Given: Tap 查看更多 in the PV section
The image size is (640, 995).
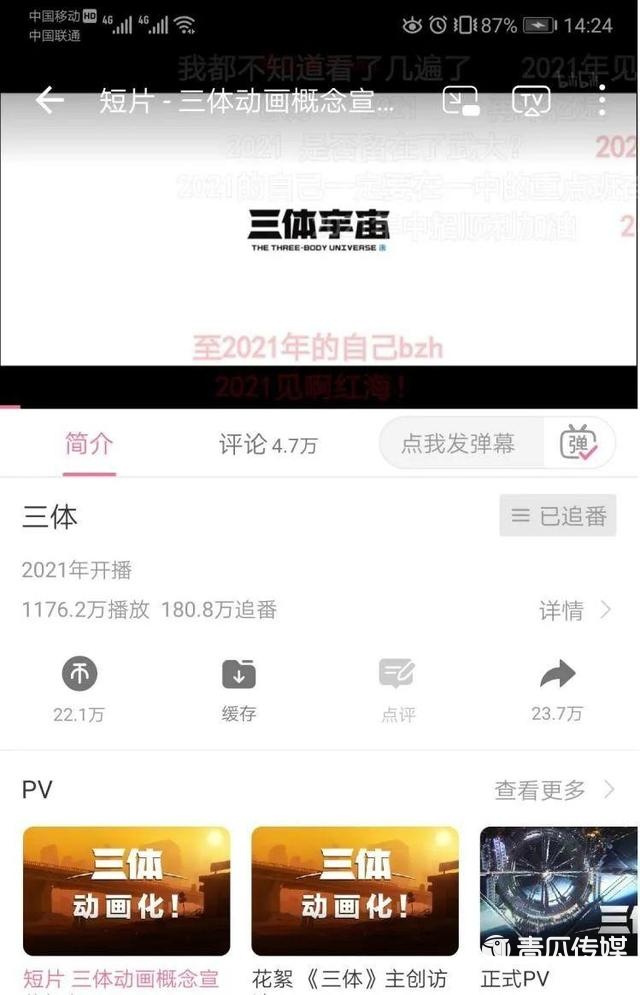Looking at the screenshot, I should click(553, 790).
